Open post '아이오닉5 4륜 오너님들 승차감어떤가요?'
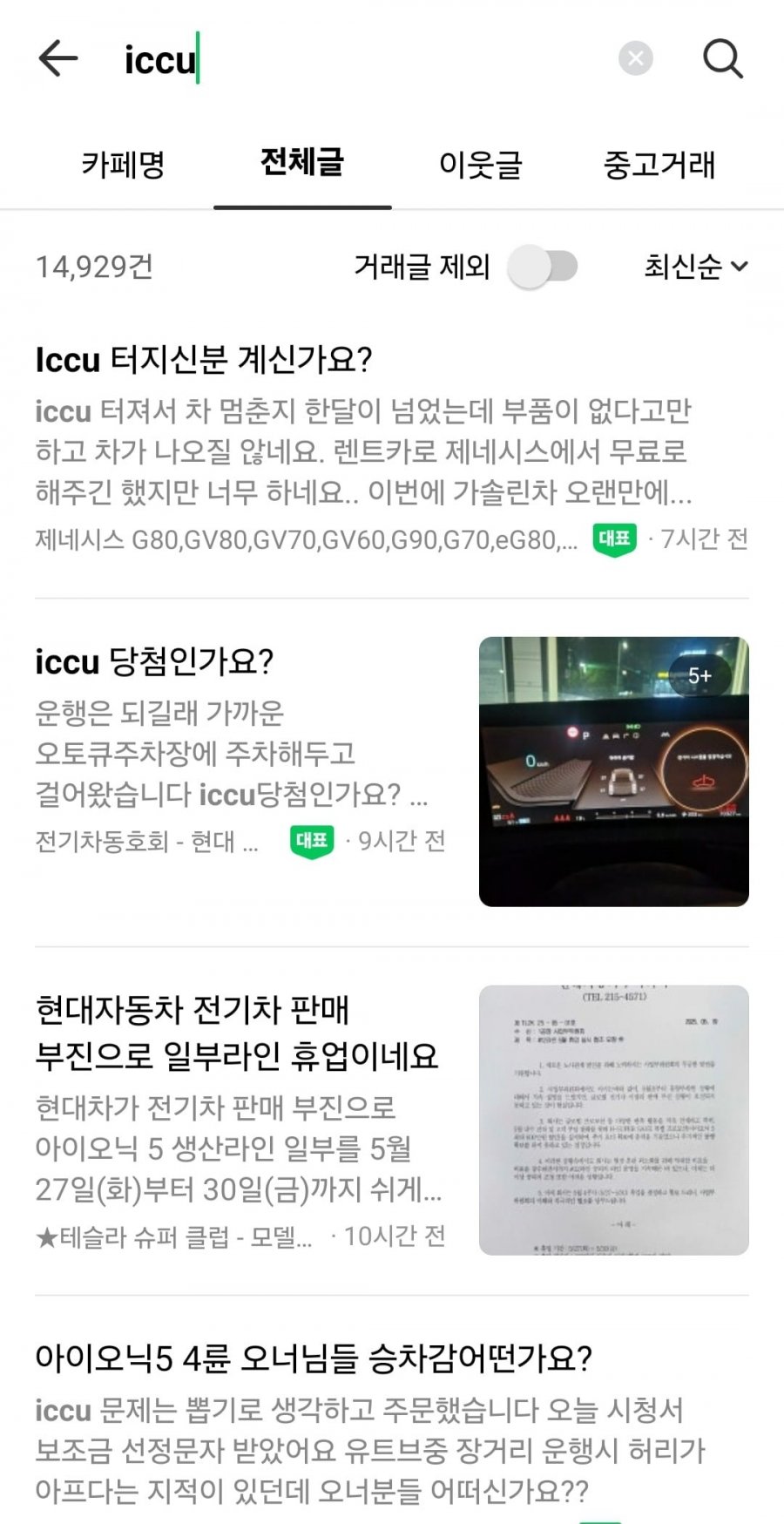 pyautogui.click(x=314, y=1358)
